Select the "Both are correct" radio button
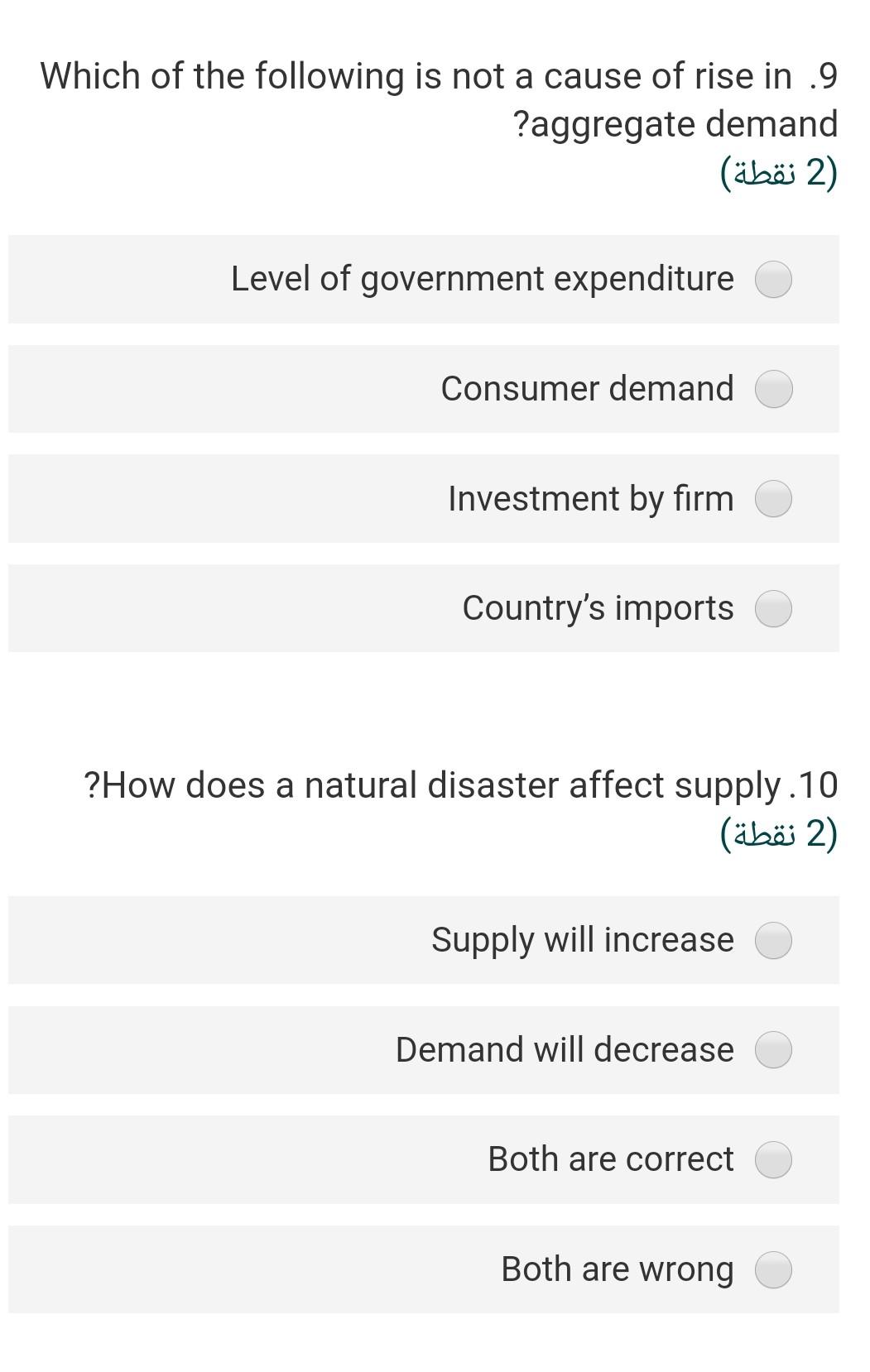Image resolution: width=870 pixels, height=1372 pixels. pyautogui.click(x=773, y=1160)
